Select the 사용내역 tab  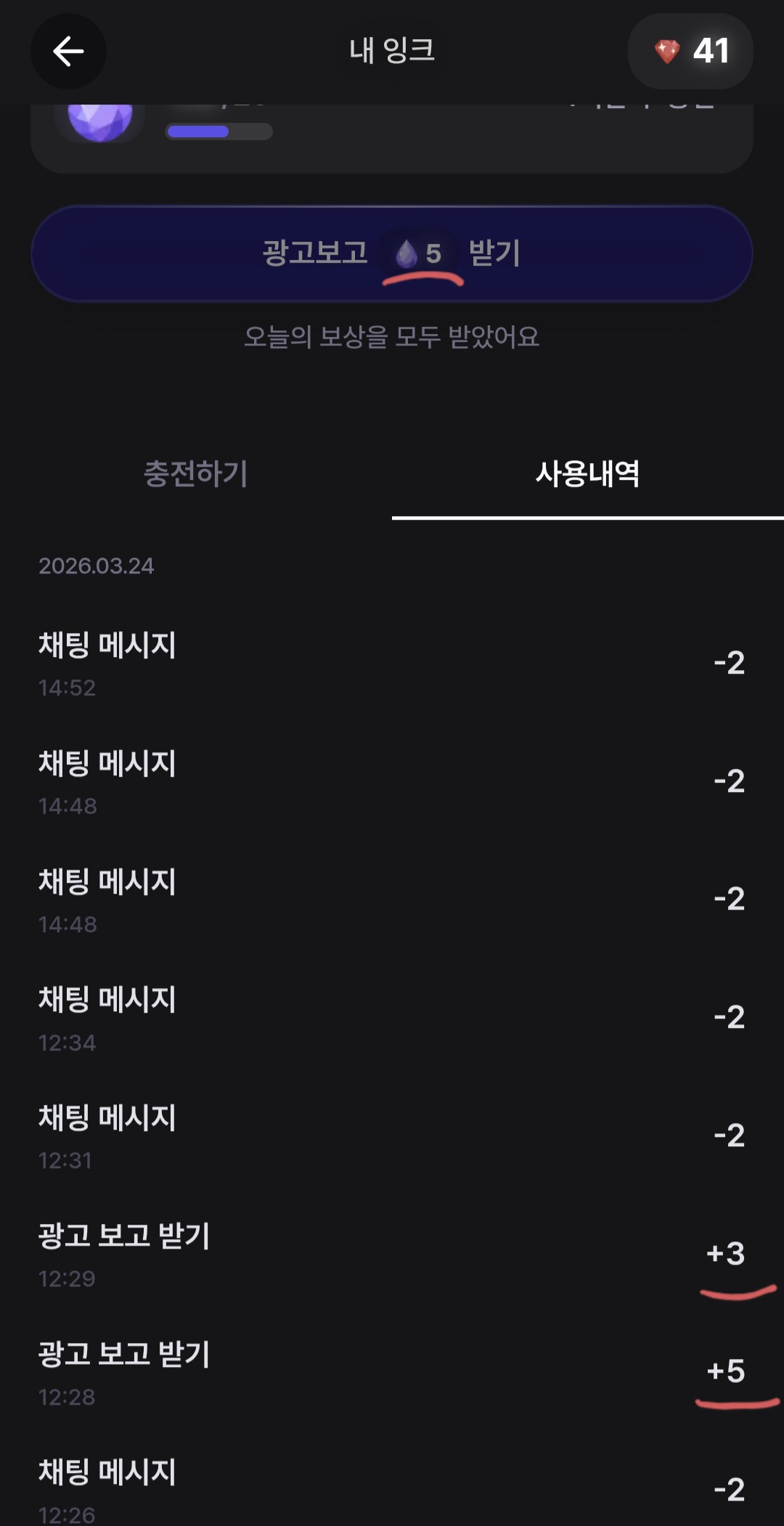(x=587, y=474)
